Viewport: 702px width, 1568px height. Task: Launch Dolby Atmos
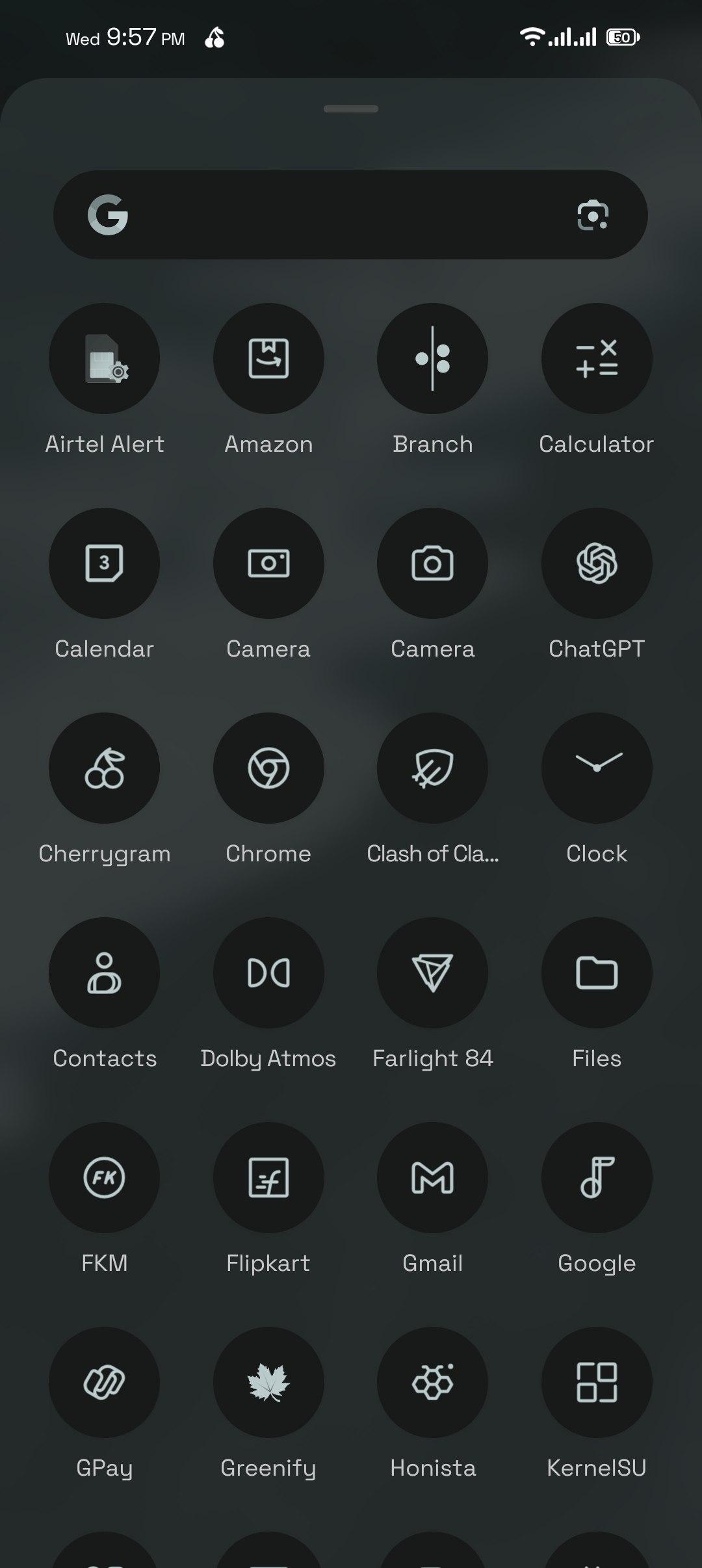click(268, 973)
